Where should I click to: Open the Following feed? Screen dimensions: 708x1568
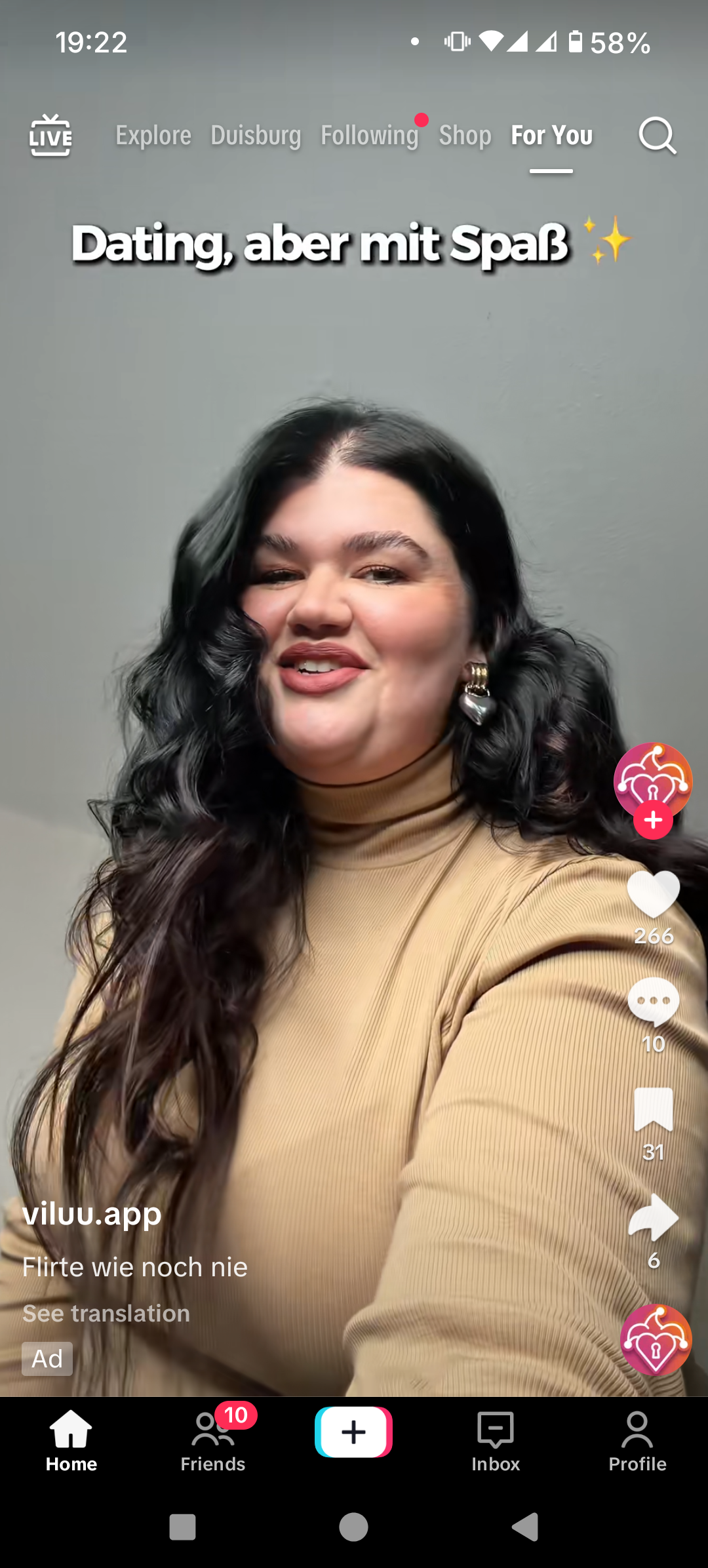click(x=369, y=136)
